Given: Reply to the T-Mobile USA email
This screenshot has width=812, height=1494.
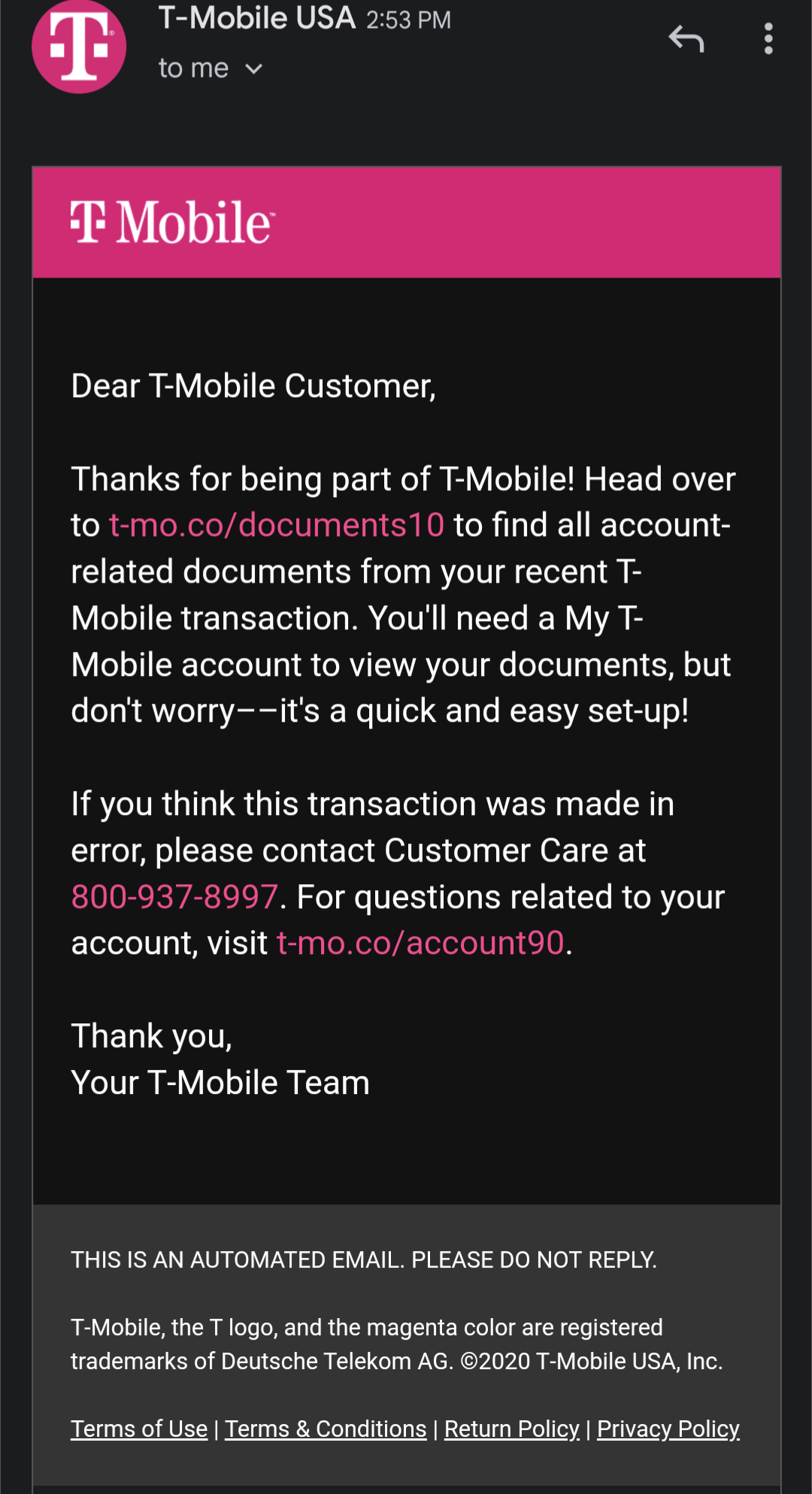Looking at the screenshot, I should pyautogui.click(x=686, y=38).
